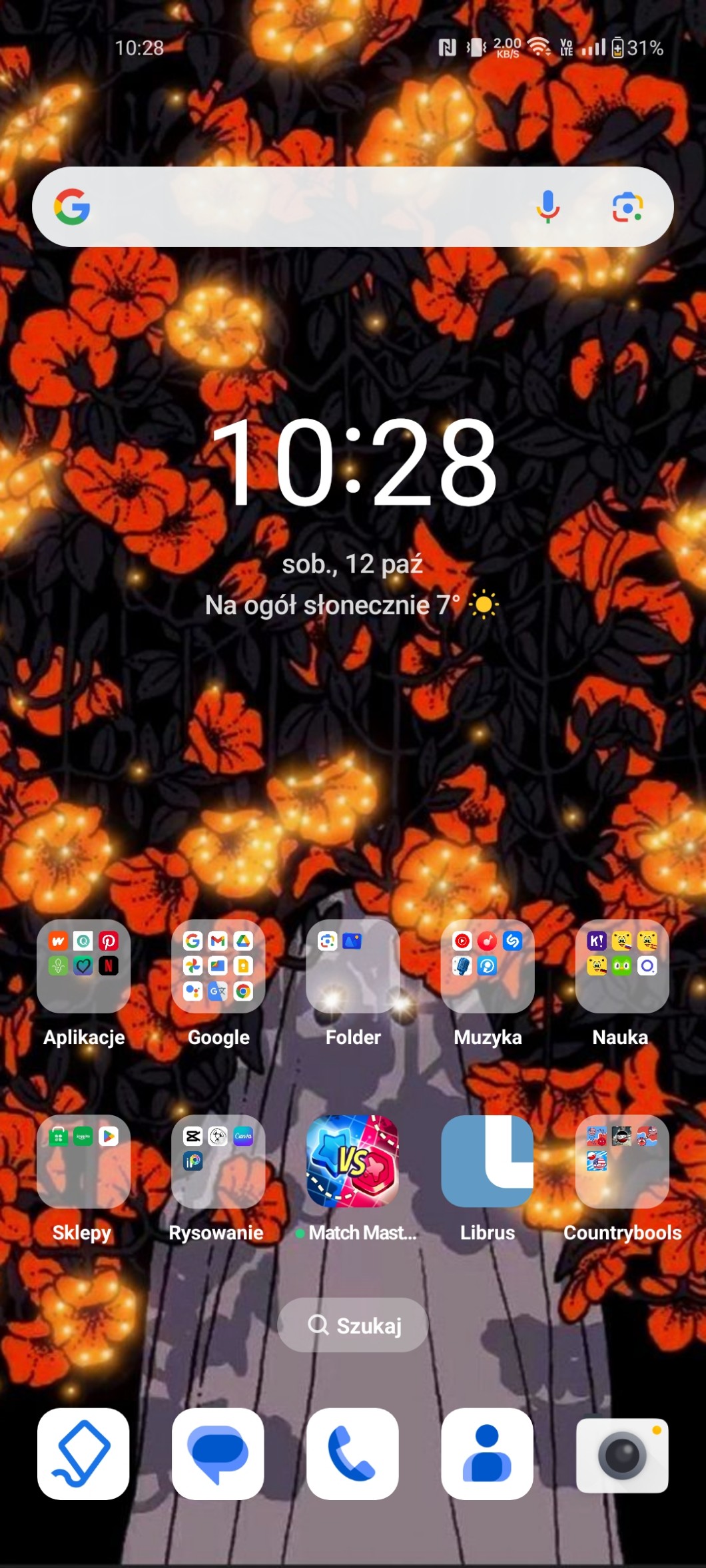
Task: Open the Muzyka folder
Action: (x=488, y=966)
